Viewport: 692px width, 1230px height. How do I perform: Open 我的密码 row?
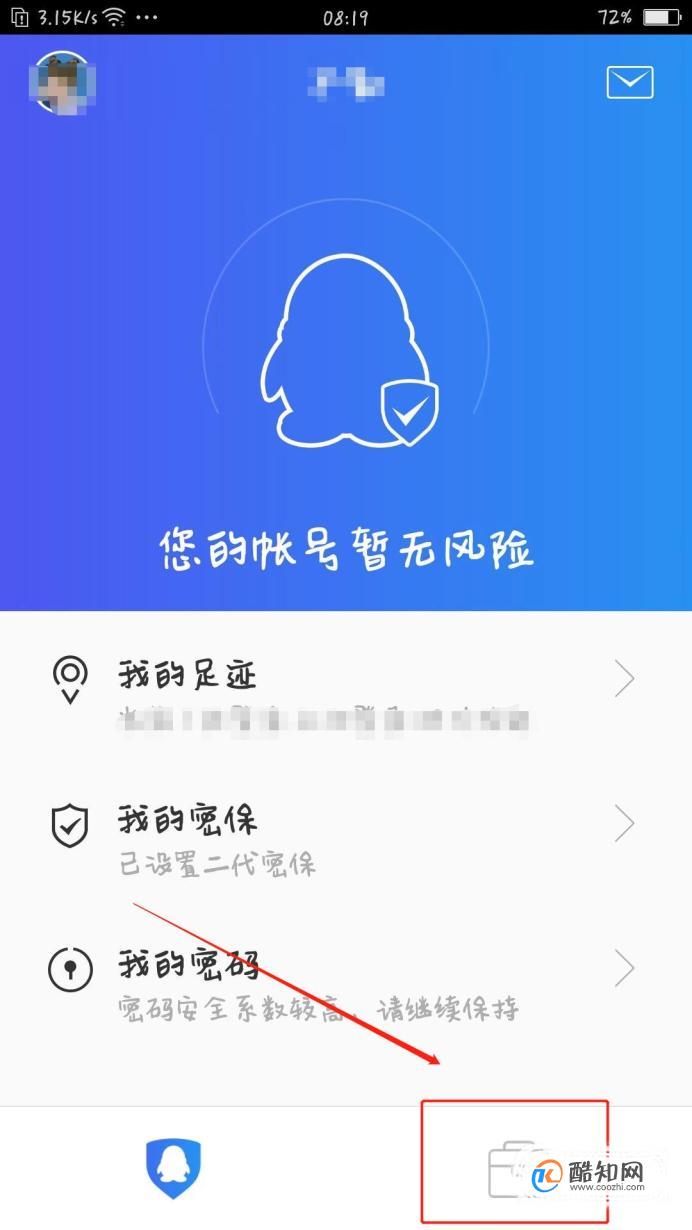point(345,971)
